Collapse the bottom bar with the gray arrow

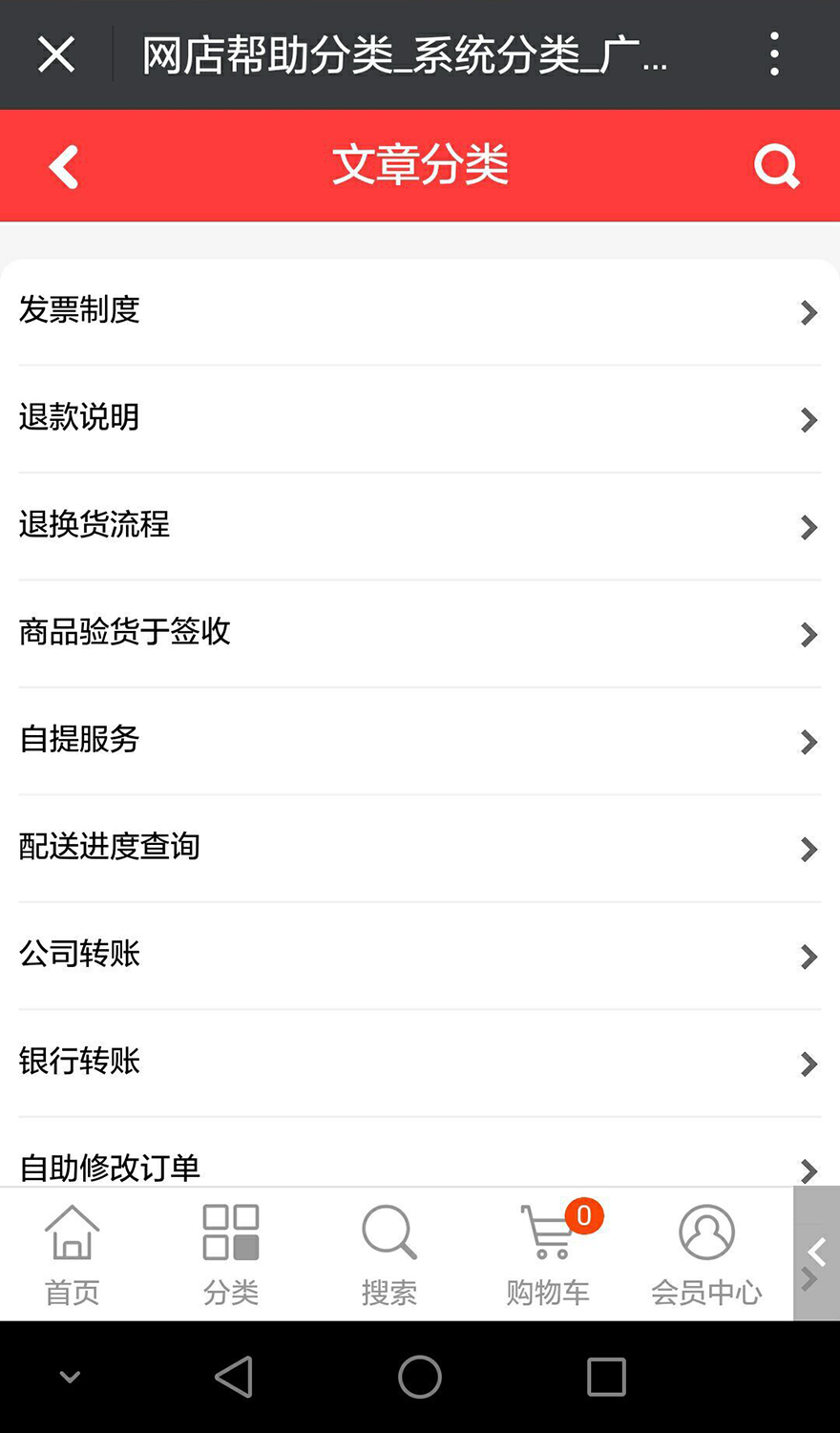[816, 1253]
